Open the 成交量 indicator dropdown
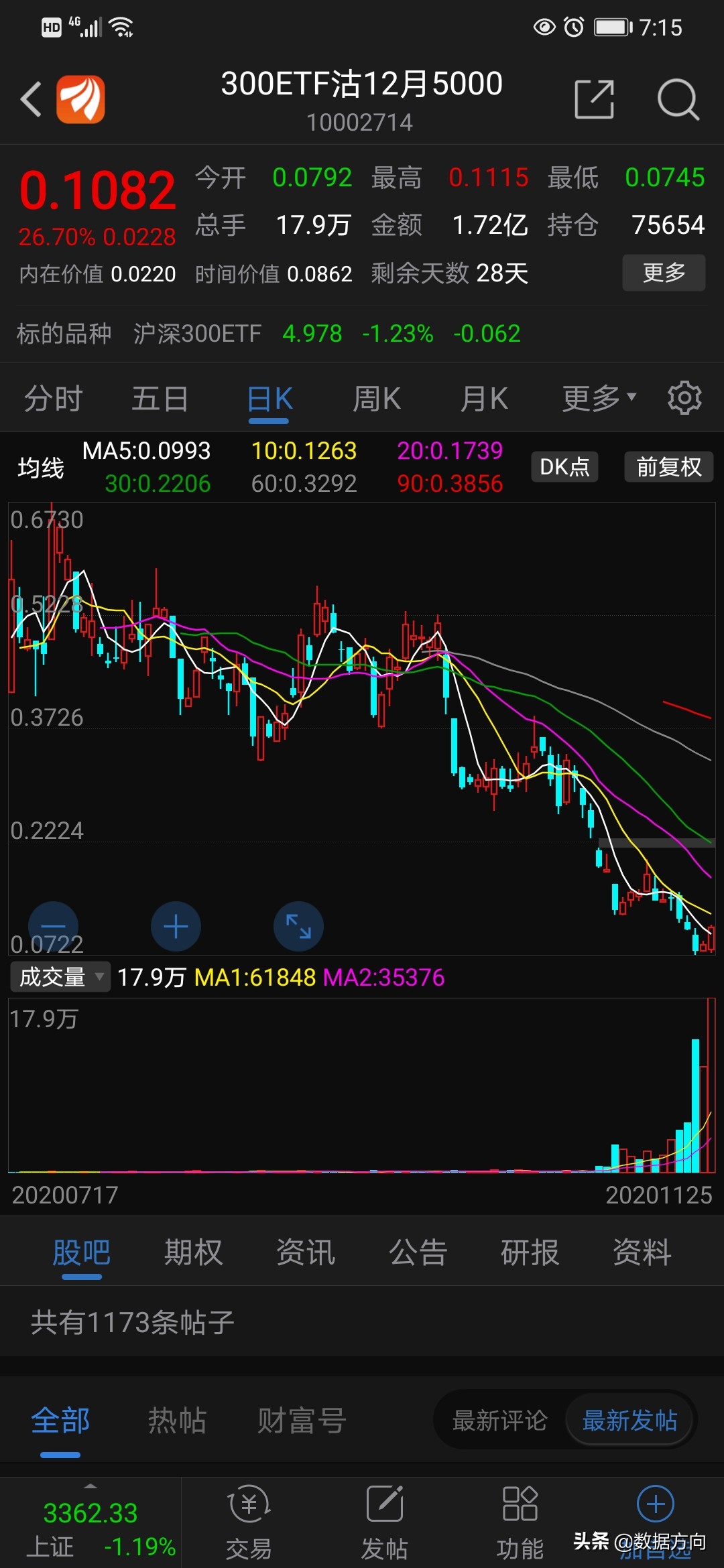Screen dimensions: 724x1568 (60, 977)
